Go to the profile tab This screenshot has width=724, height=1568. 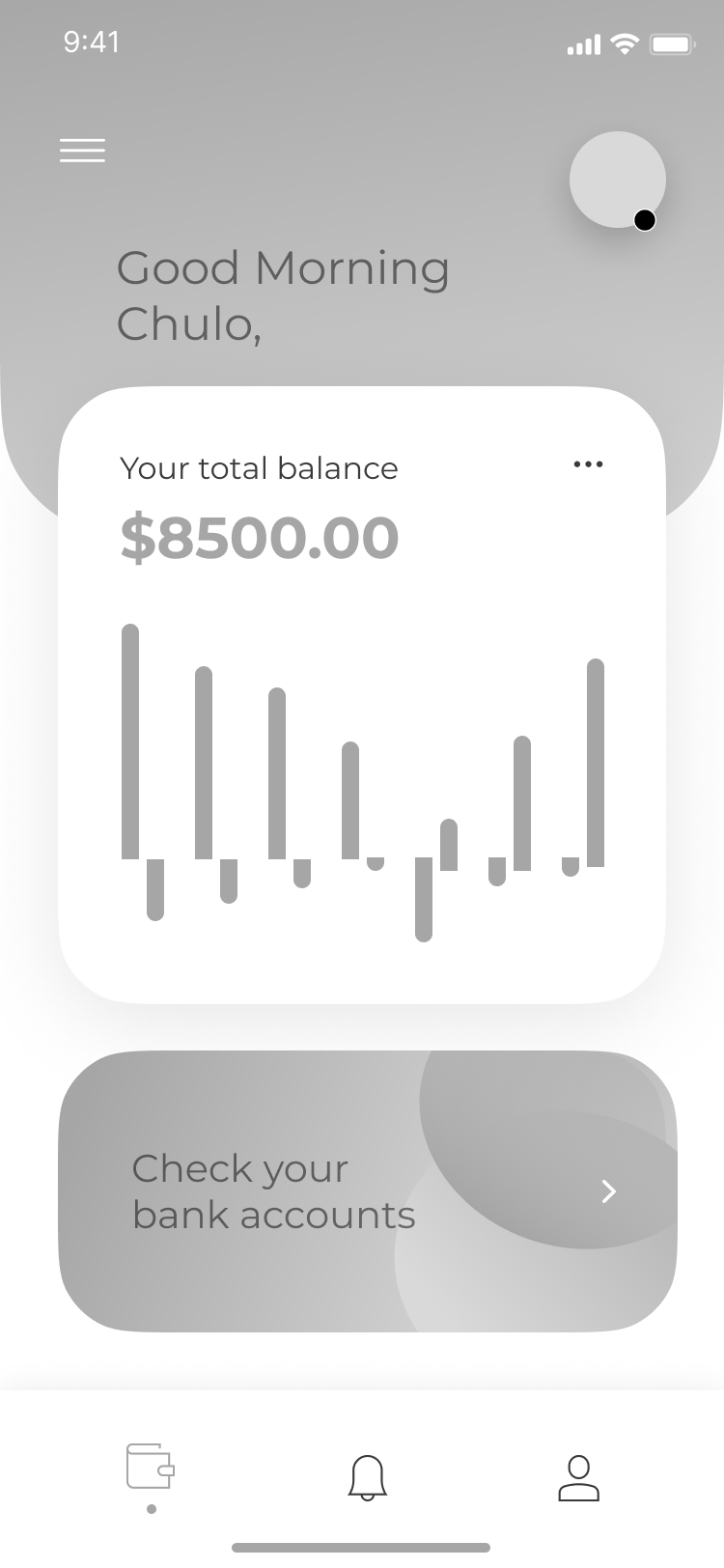coord(578,1478)
